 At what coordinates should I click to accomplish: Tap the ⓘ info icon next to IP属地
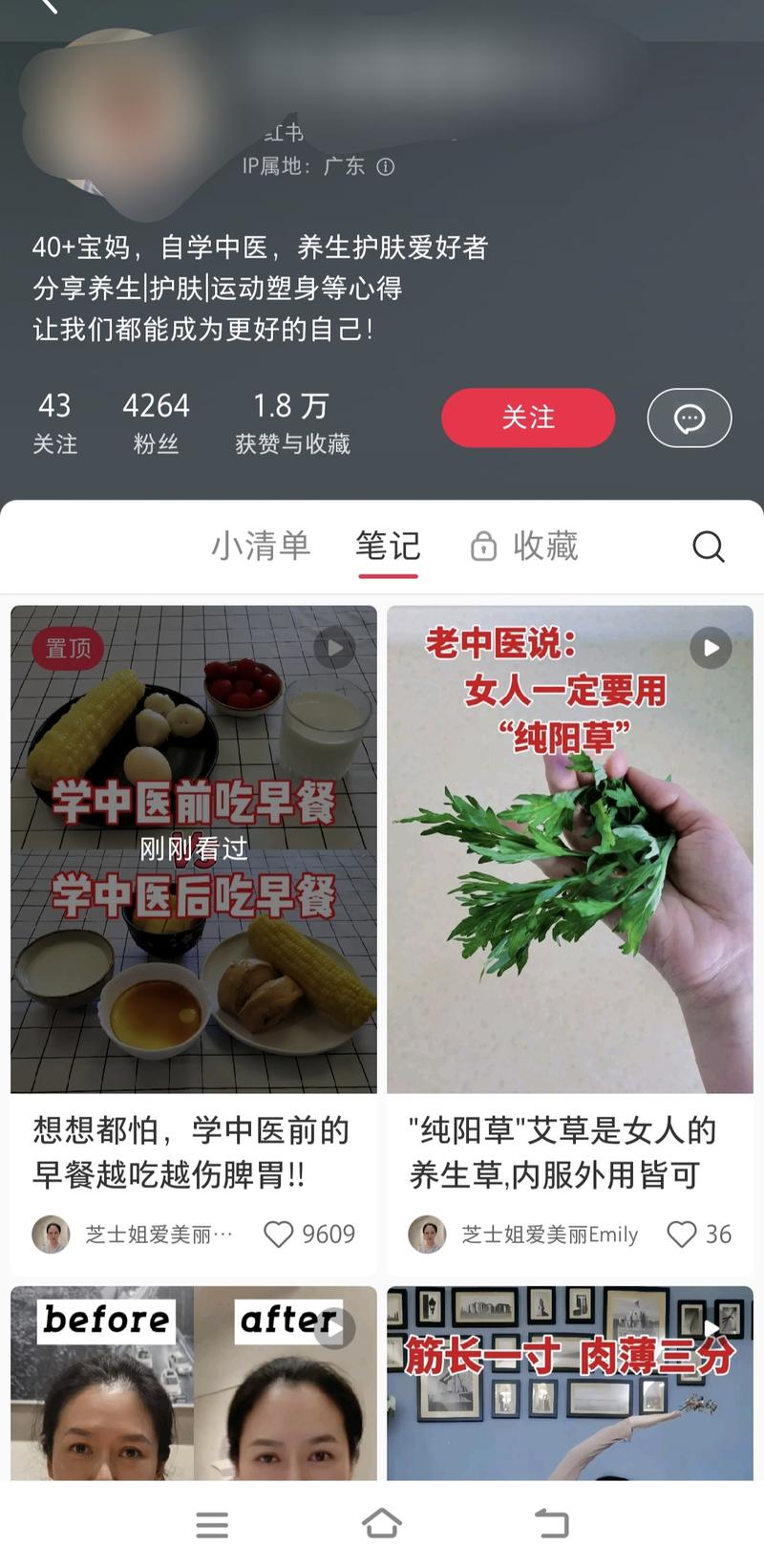(387, 166)
